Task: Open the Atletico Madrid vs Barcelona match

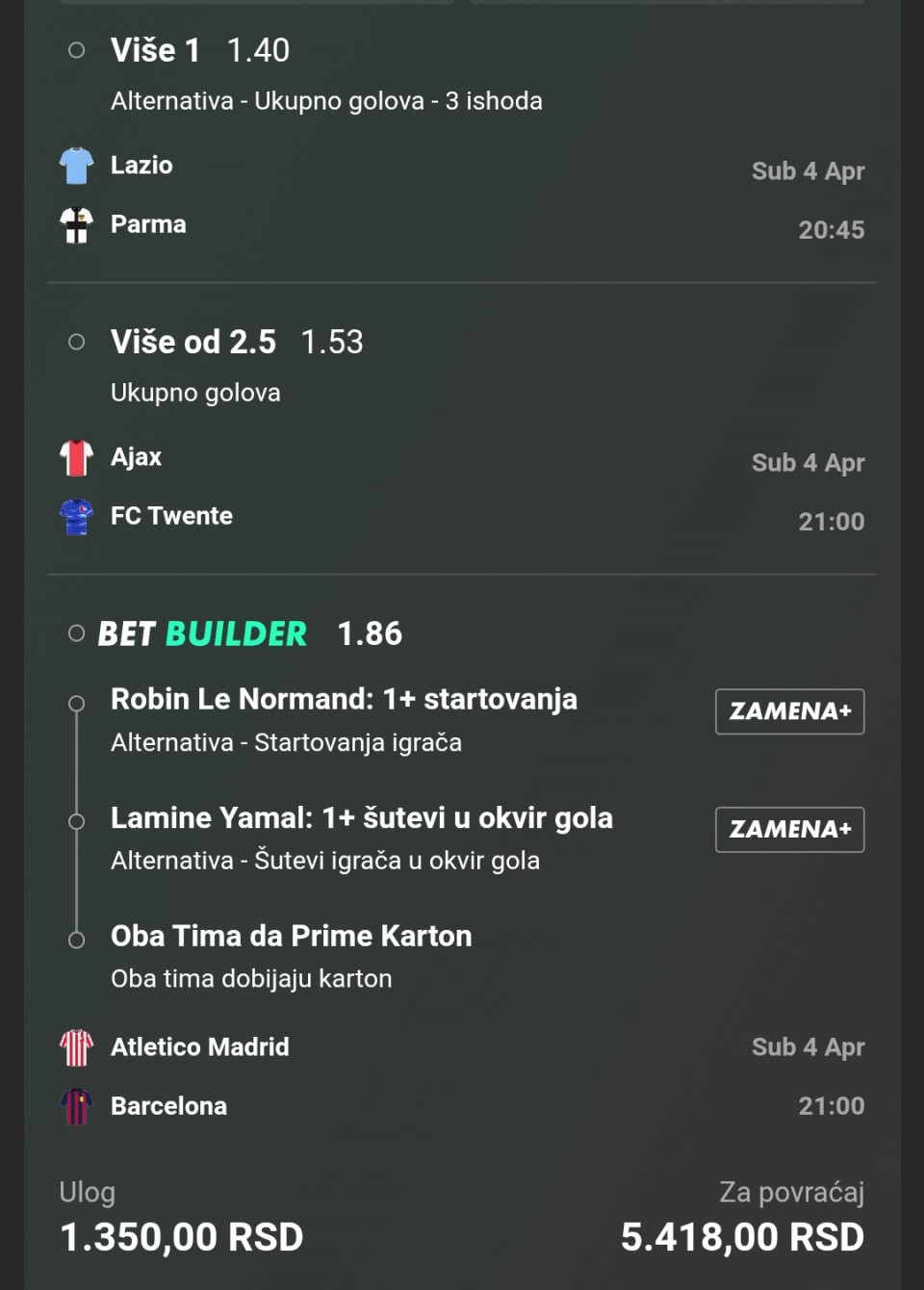Action: [x=199, y=1076]
